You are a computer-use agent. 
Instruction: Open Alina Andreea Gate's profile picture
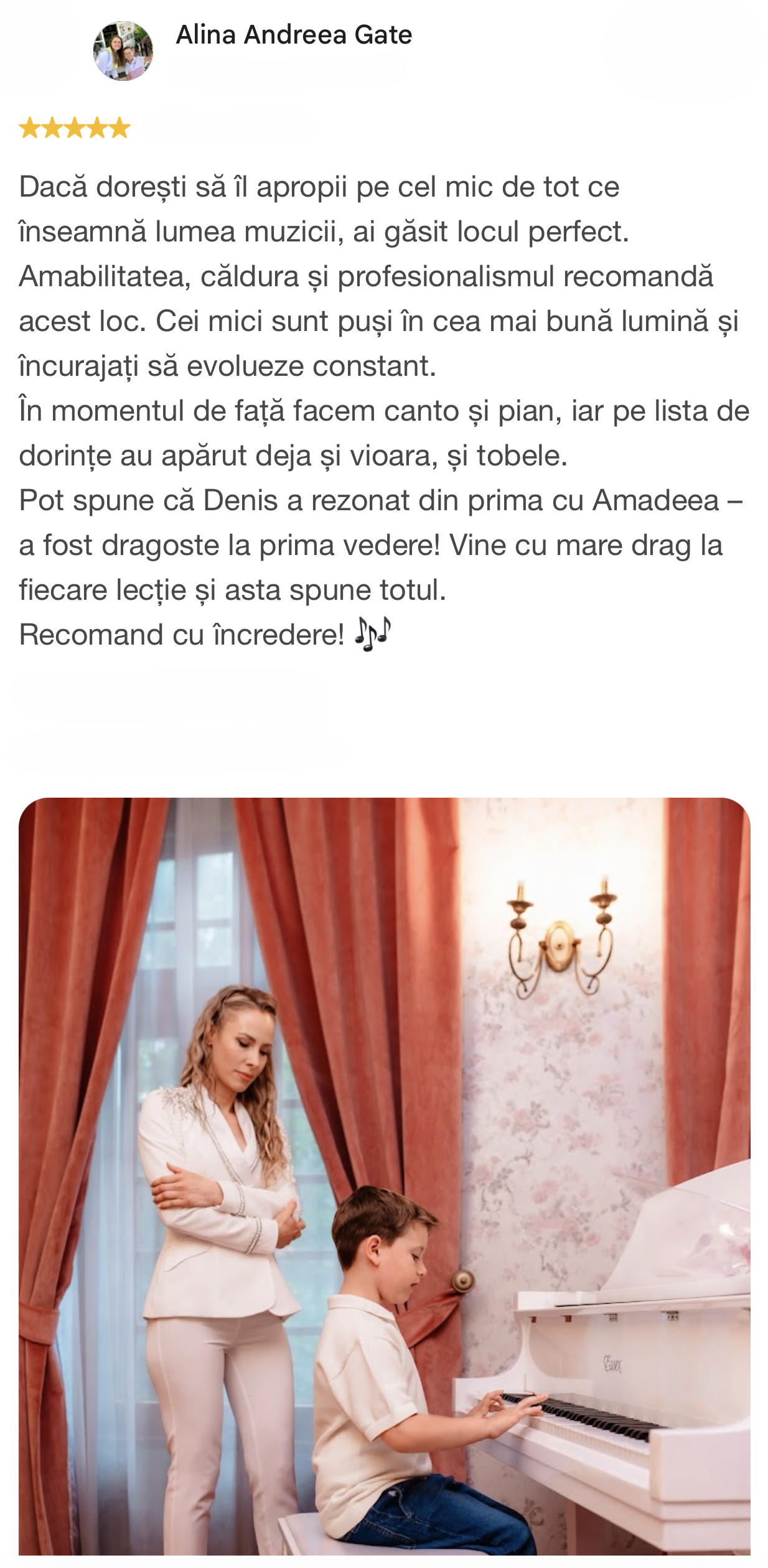123,51
